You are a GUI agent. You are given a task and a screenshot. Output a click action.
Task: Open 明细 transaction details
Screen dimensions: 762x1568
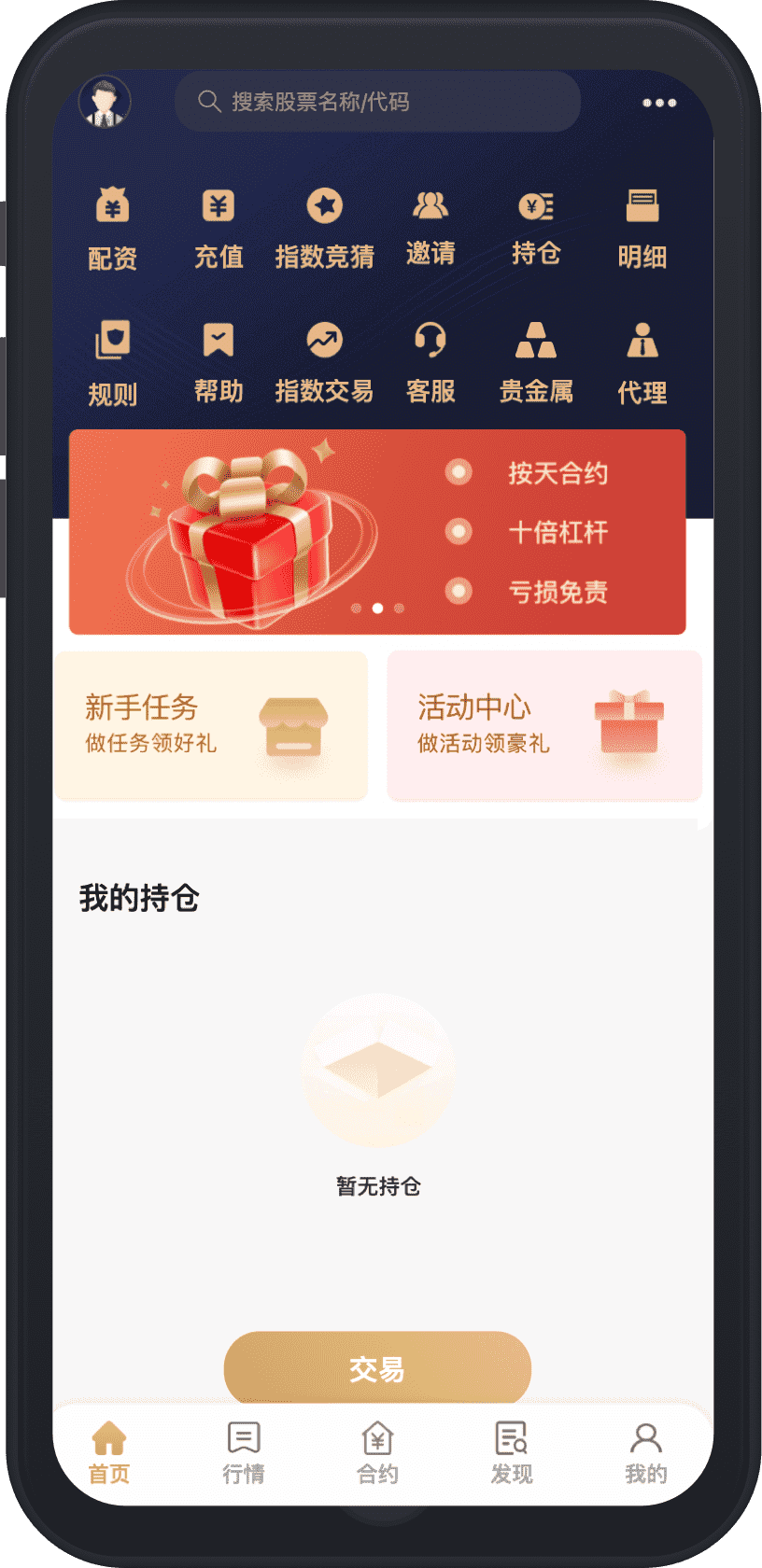point(642,229)
